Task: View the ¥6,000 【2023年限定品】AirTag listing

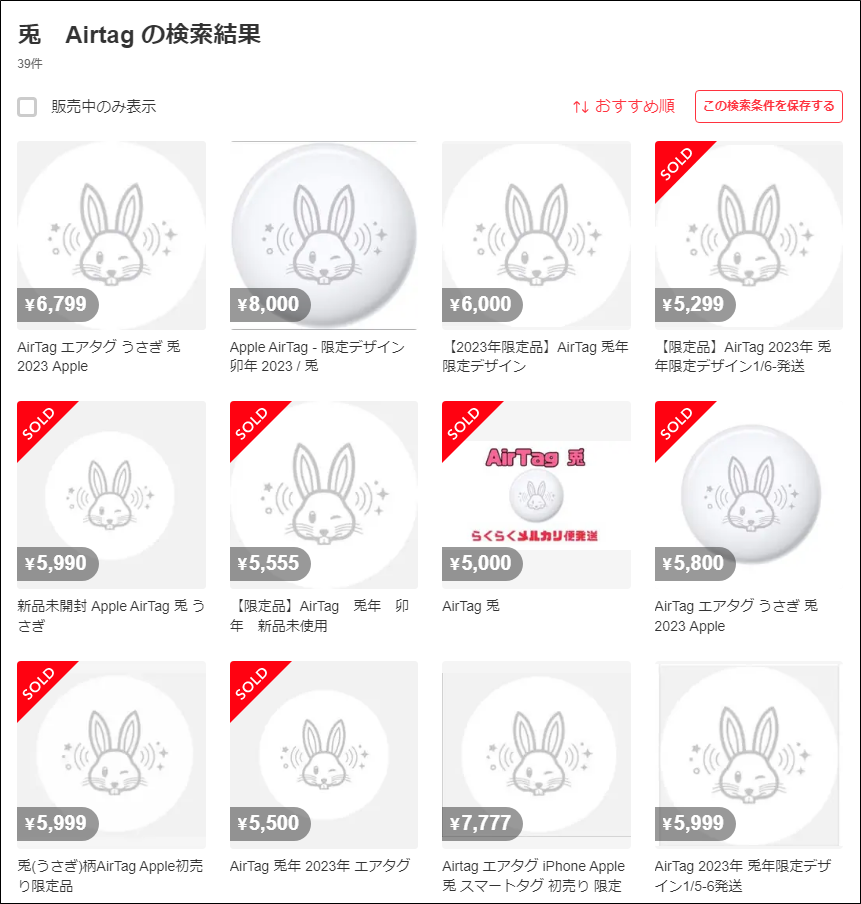Action: point(536,235)
